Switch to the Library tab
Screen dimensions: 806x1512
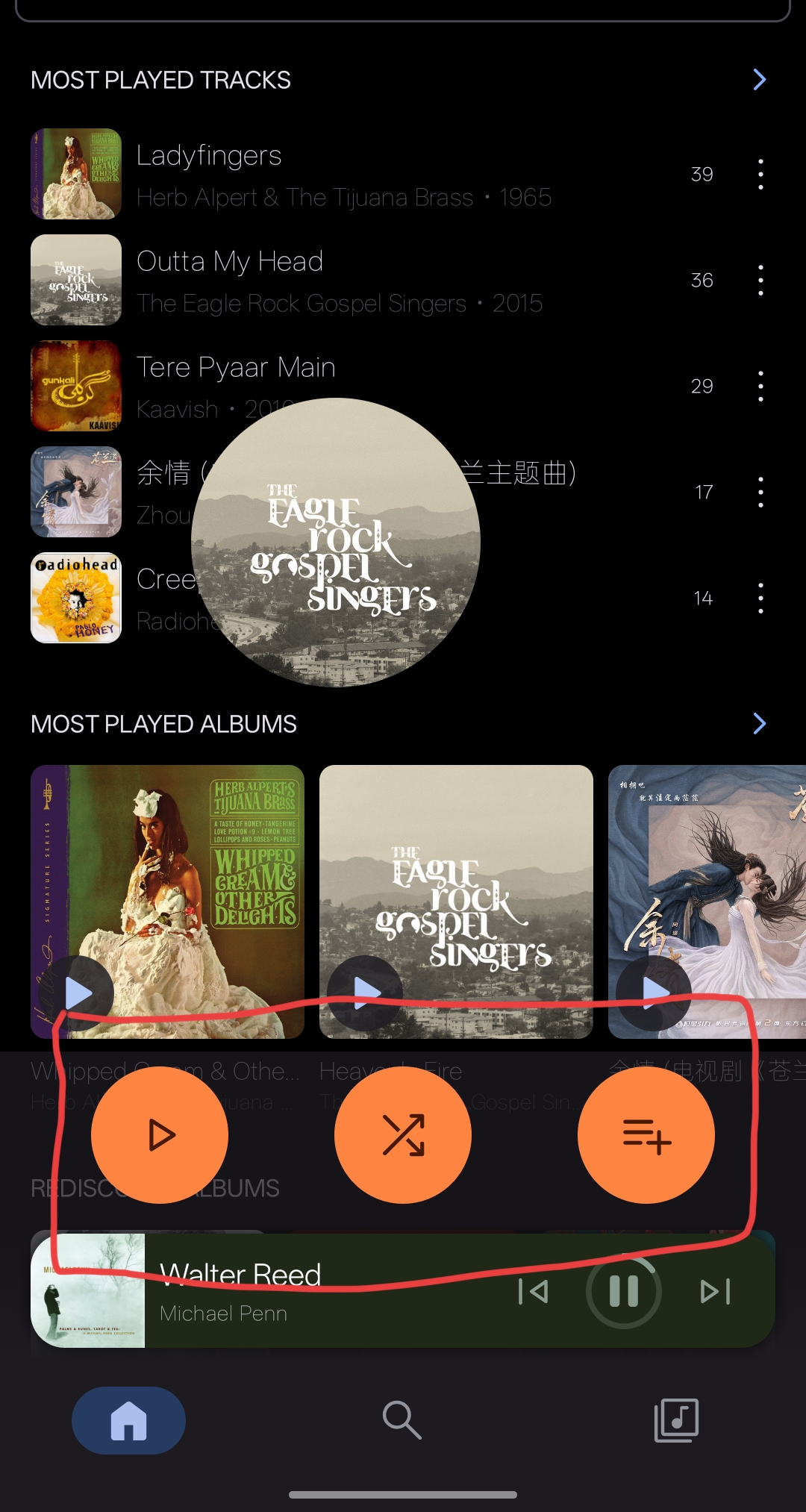click(676, 1419)
